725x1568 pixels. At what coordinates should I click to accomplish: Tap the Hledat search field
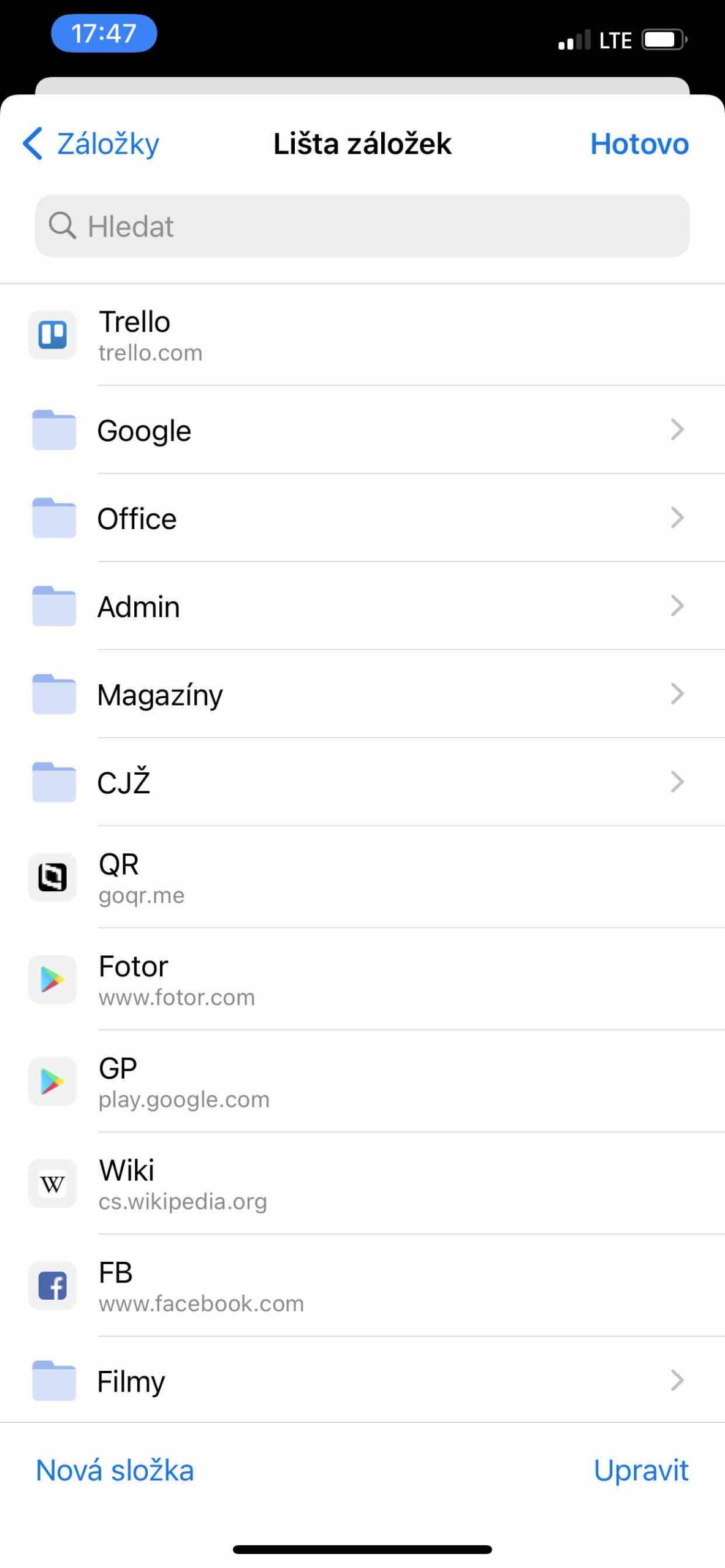point(363,225)
